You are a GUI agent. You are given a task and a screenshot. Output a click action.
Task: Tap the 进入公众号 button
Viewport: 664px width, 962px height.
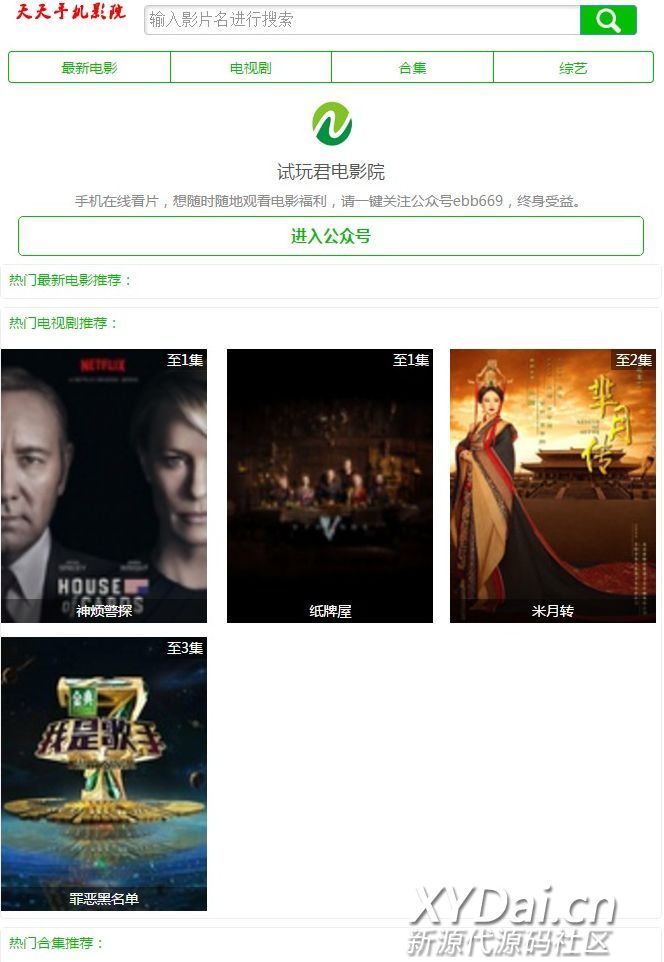[x=331, y=236]
